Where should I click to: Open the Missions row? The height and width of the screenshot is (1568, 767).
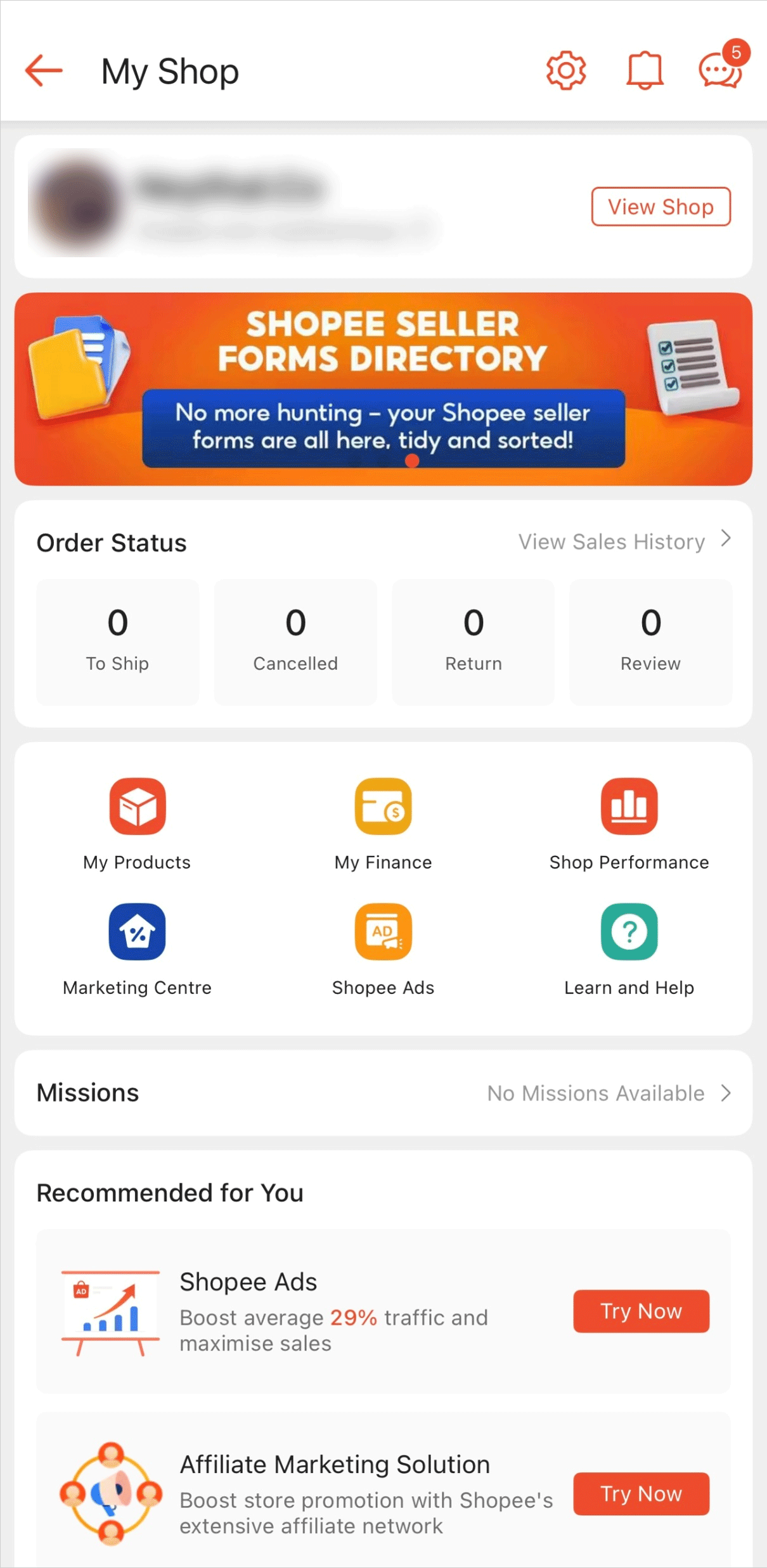pos(383,1093)
